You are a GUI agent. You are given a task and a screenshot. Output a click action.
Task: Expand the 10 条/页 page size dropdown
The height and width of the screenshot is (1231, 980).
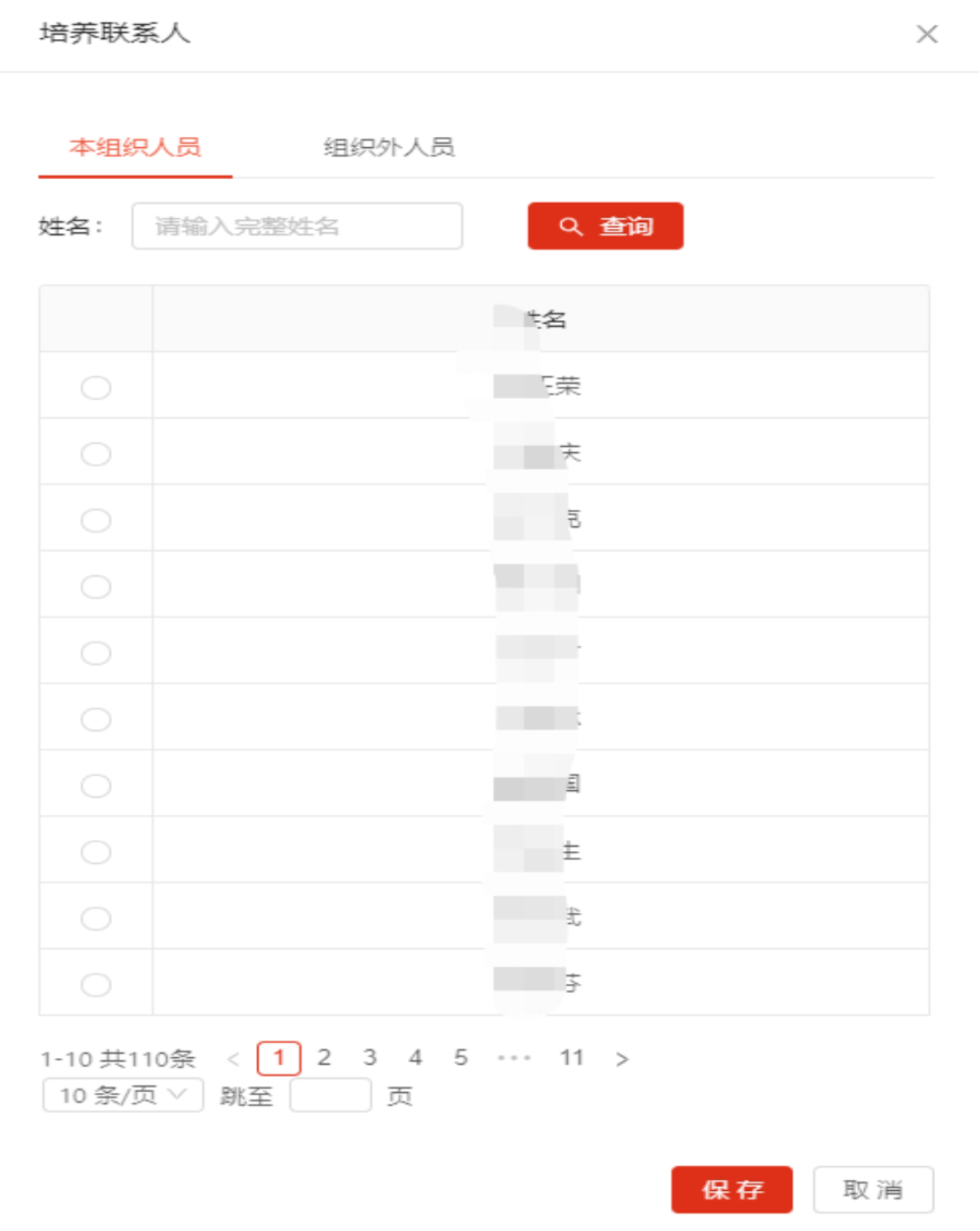[123, 1095]
